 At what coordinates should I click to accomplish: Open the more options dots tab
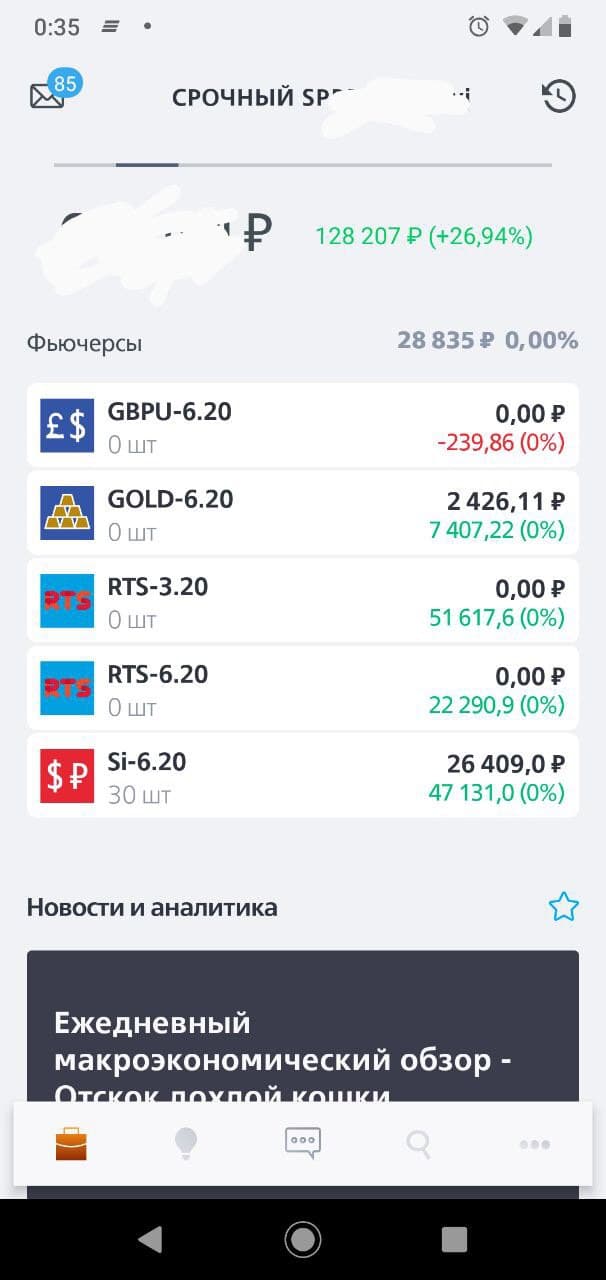pyautogui.click(x=534, y=1144)
